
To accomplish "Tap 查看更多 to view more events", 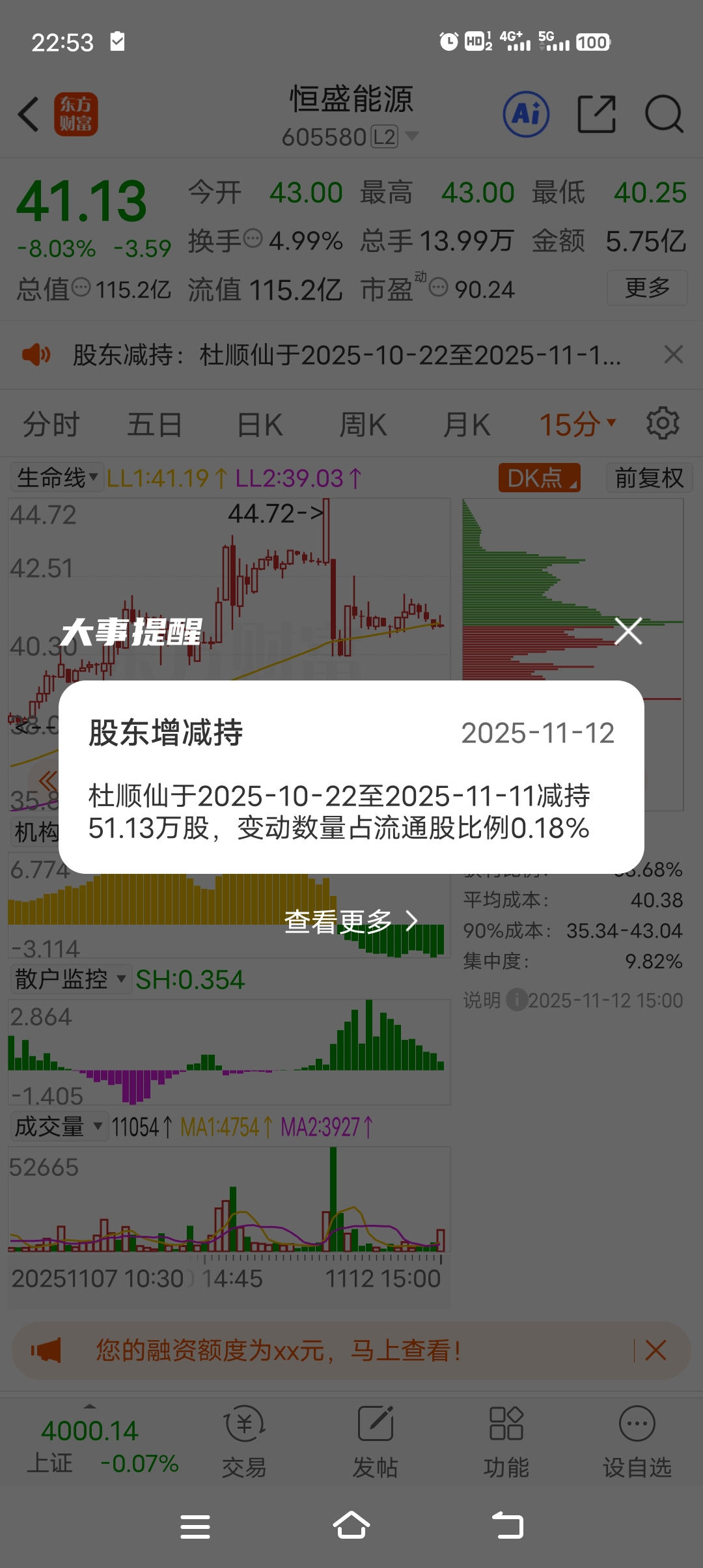I will [351, 921].
